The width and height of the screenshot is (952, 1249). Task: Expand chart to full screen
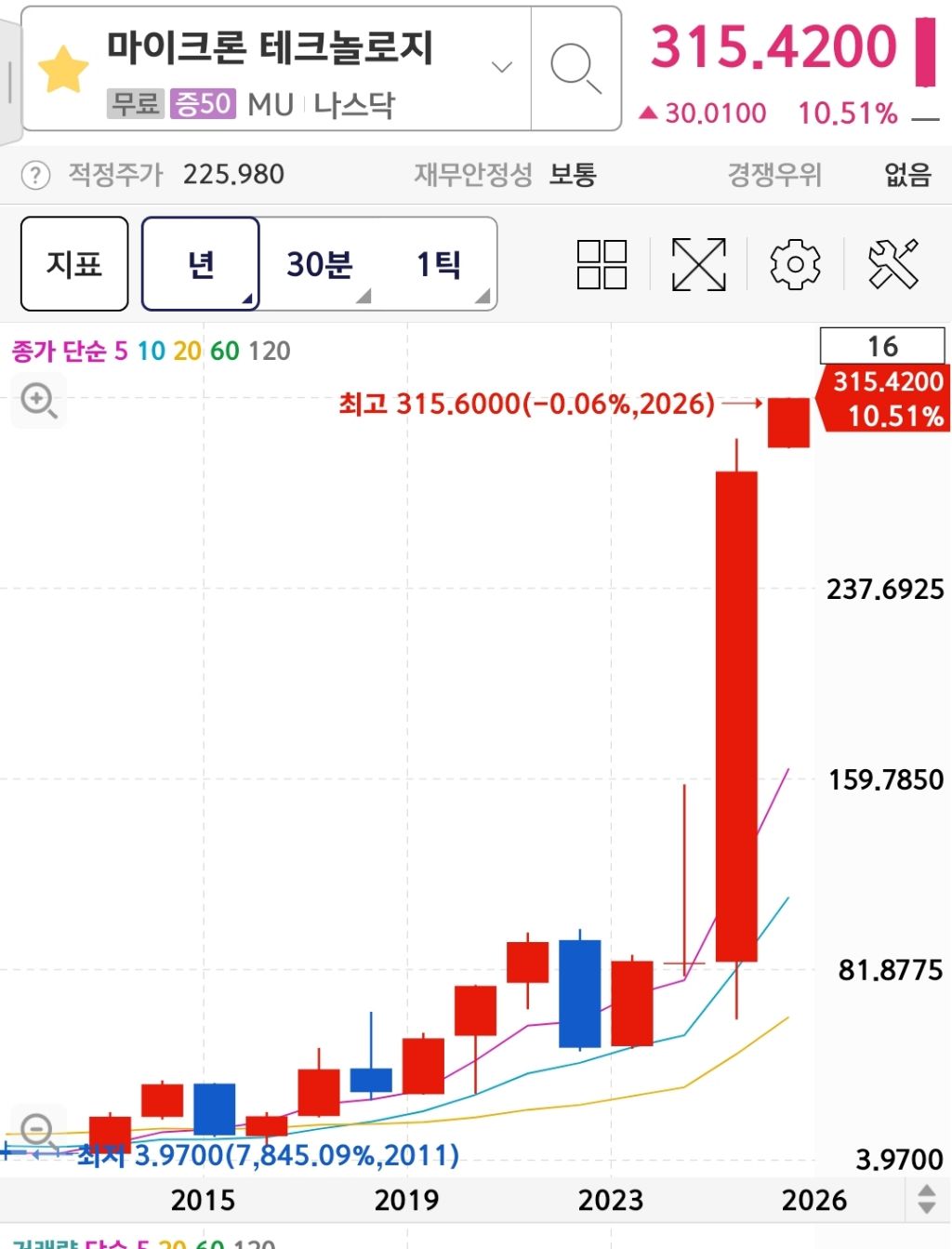coord(698,264)
